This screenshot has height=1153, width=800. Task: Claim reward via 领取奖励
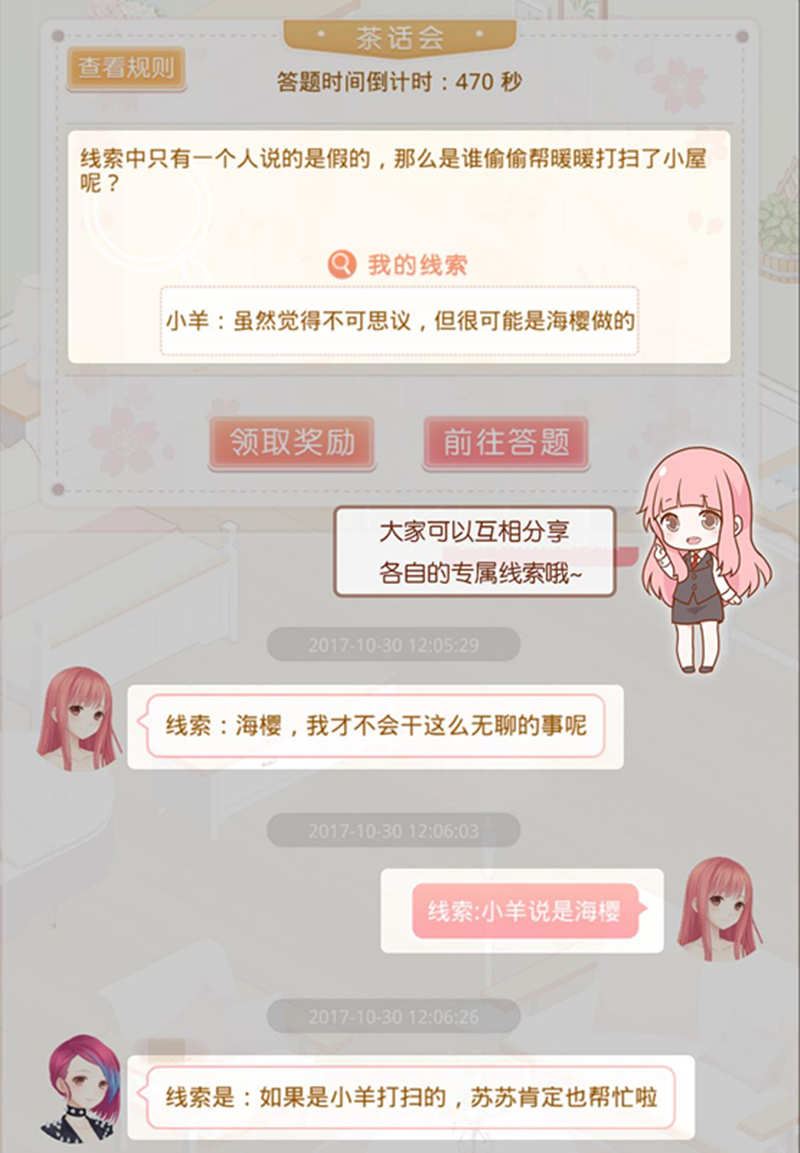point(292,443)
